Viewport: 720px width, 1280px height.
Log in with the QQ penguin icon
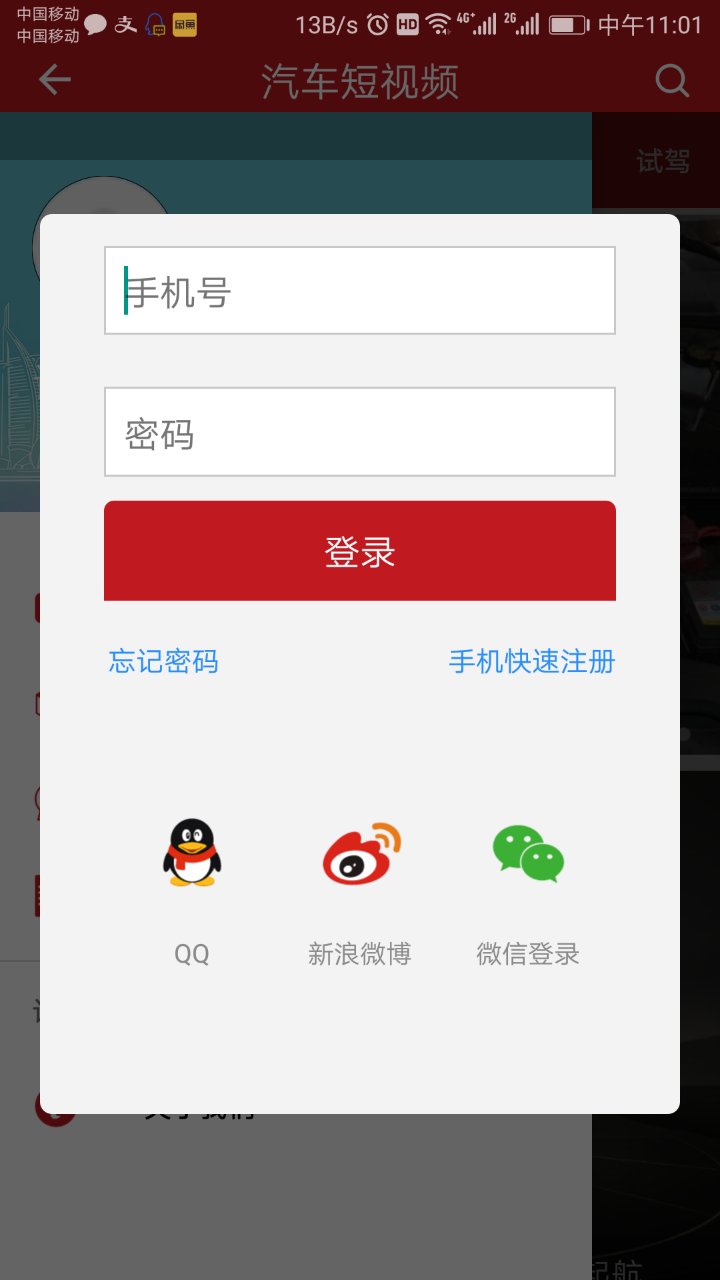192,853
